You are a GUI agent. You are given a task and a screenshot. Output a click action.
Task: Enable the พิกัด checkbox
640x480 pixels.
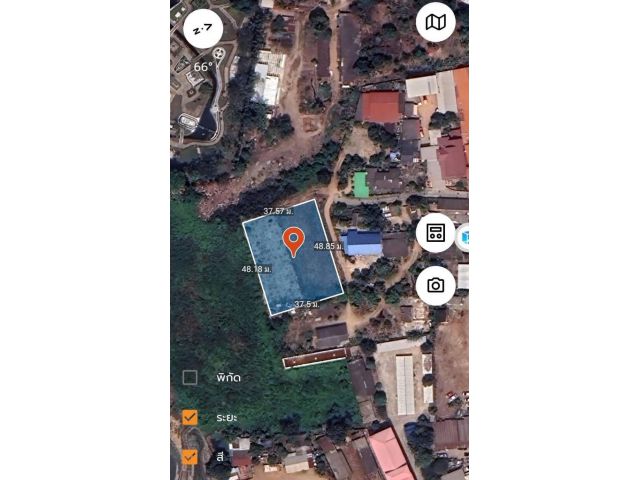190,377
